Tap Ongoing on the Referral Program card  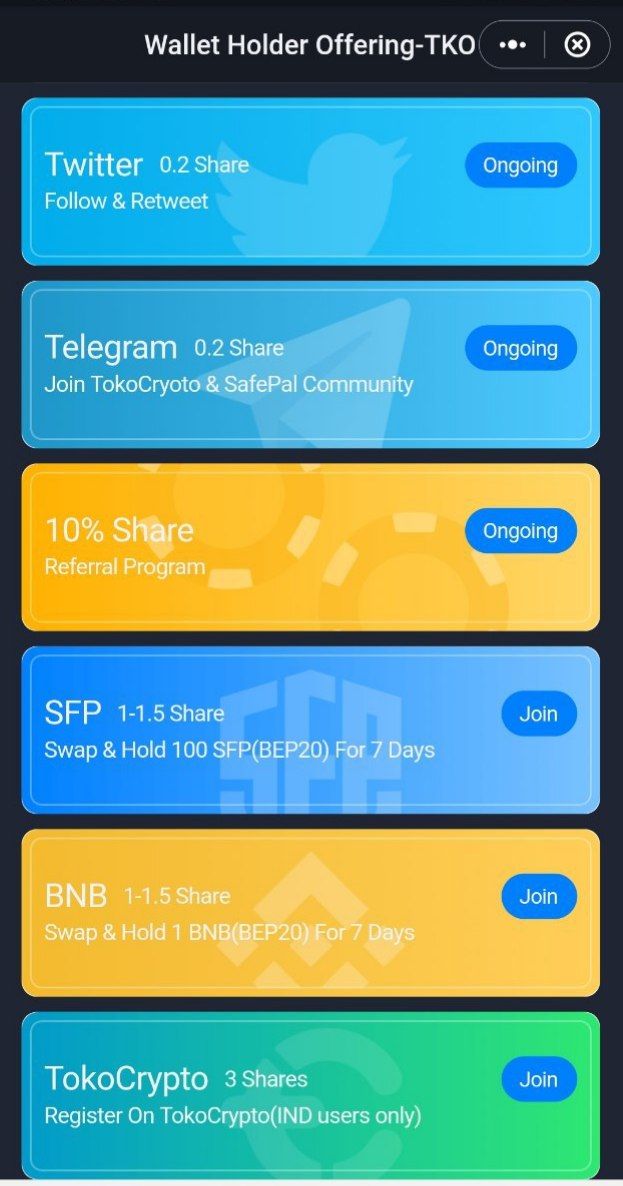click(x=520, y=531)
